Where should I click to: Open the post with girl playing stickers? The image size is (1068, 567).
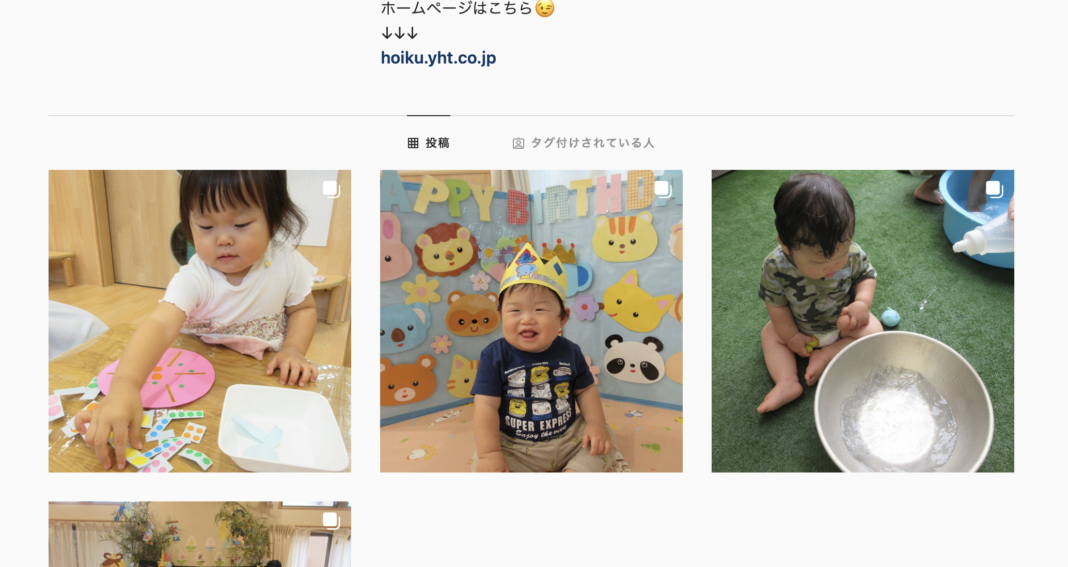(200, 321)
